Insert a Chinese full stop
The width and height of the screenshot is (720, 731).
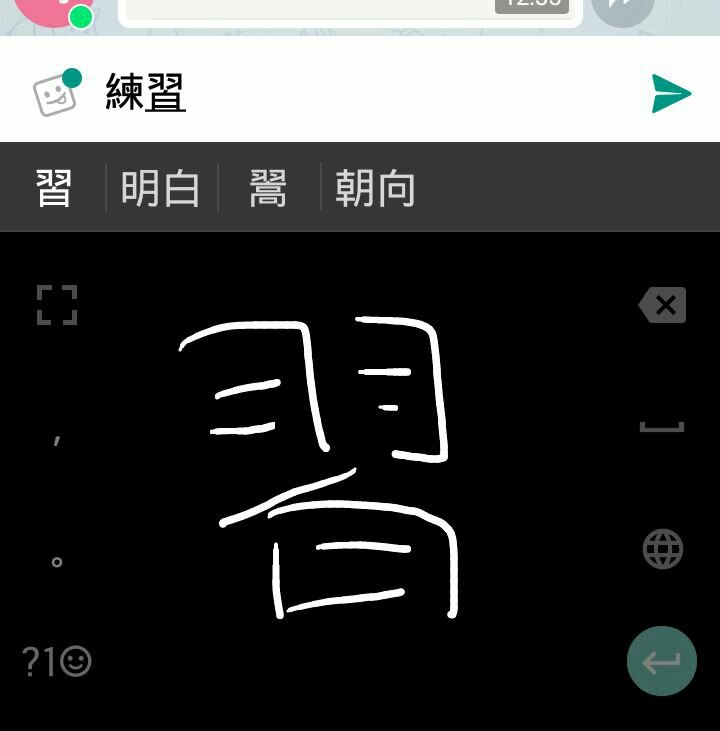pyautogui.click(x=57, y=561)
